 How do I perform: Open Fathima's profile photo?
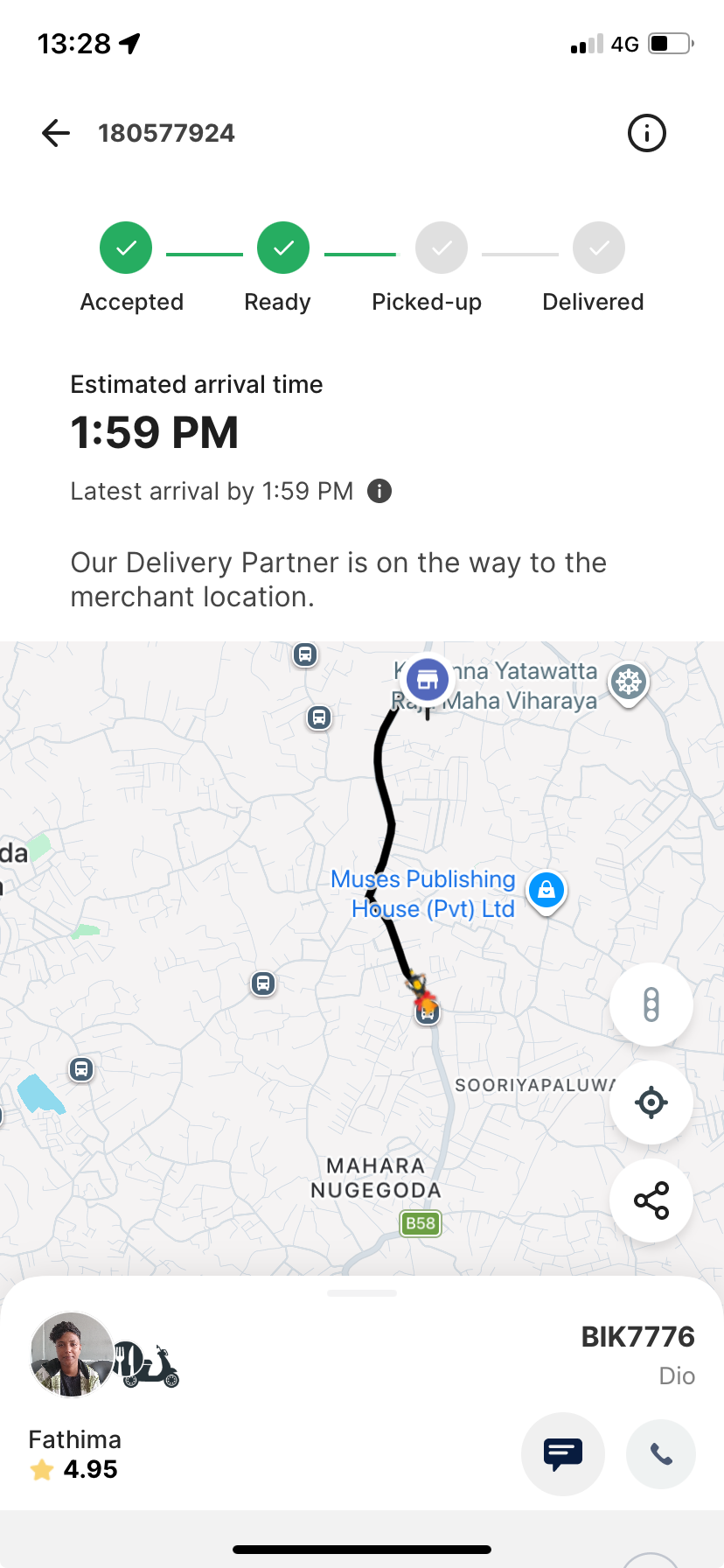point(73,1354)
